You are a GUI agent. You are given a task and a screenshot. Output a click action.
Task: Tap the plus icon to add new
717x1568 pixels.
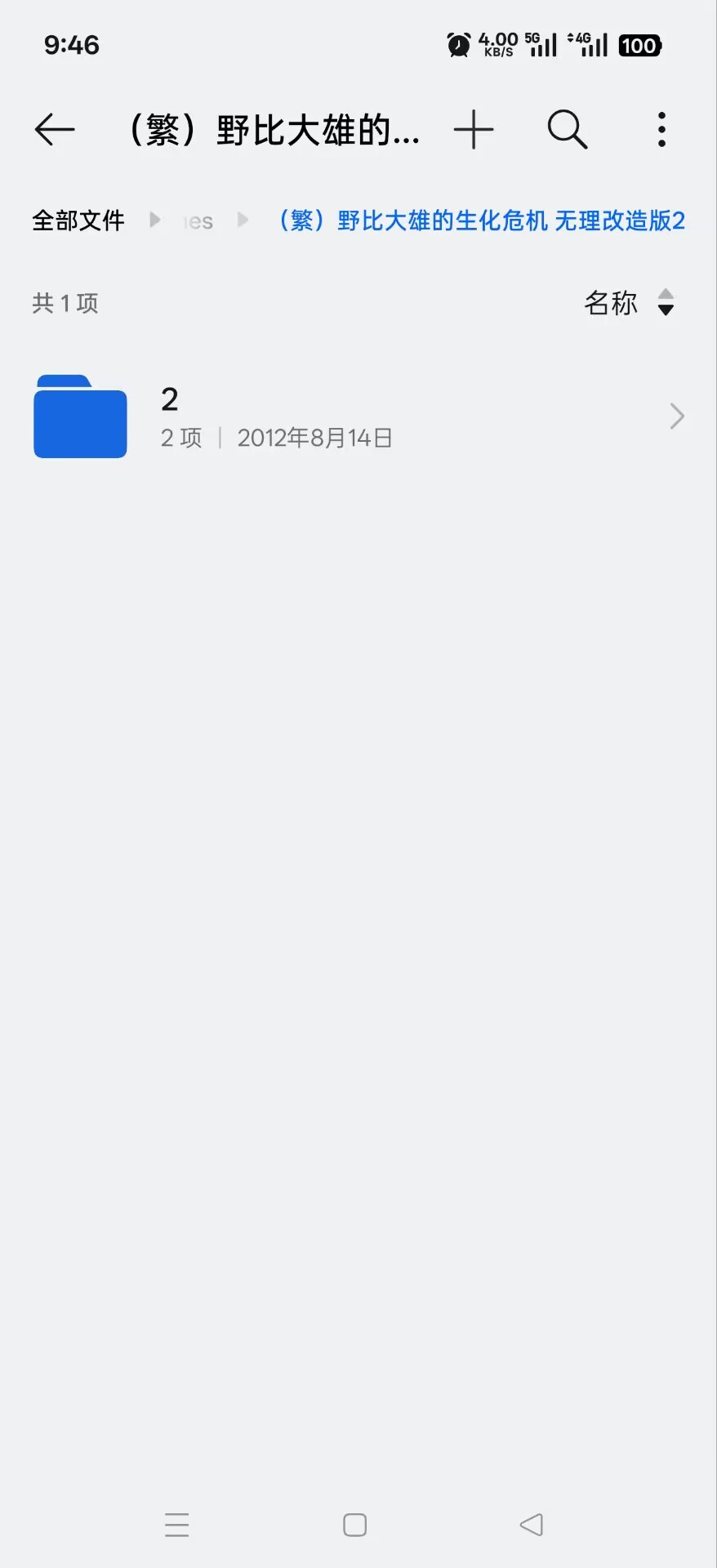474,130
